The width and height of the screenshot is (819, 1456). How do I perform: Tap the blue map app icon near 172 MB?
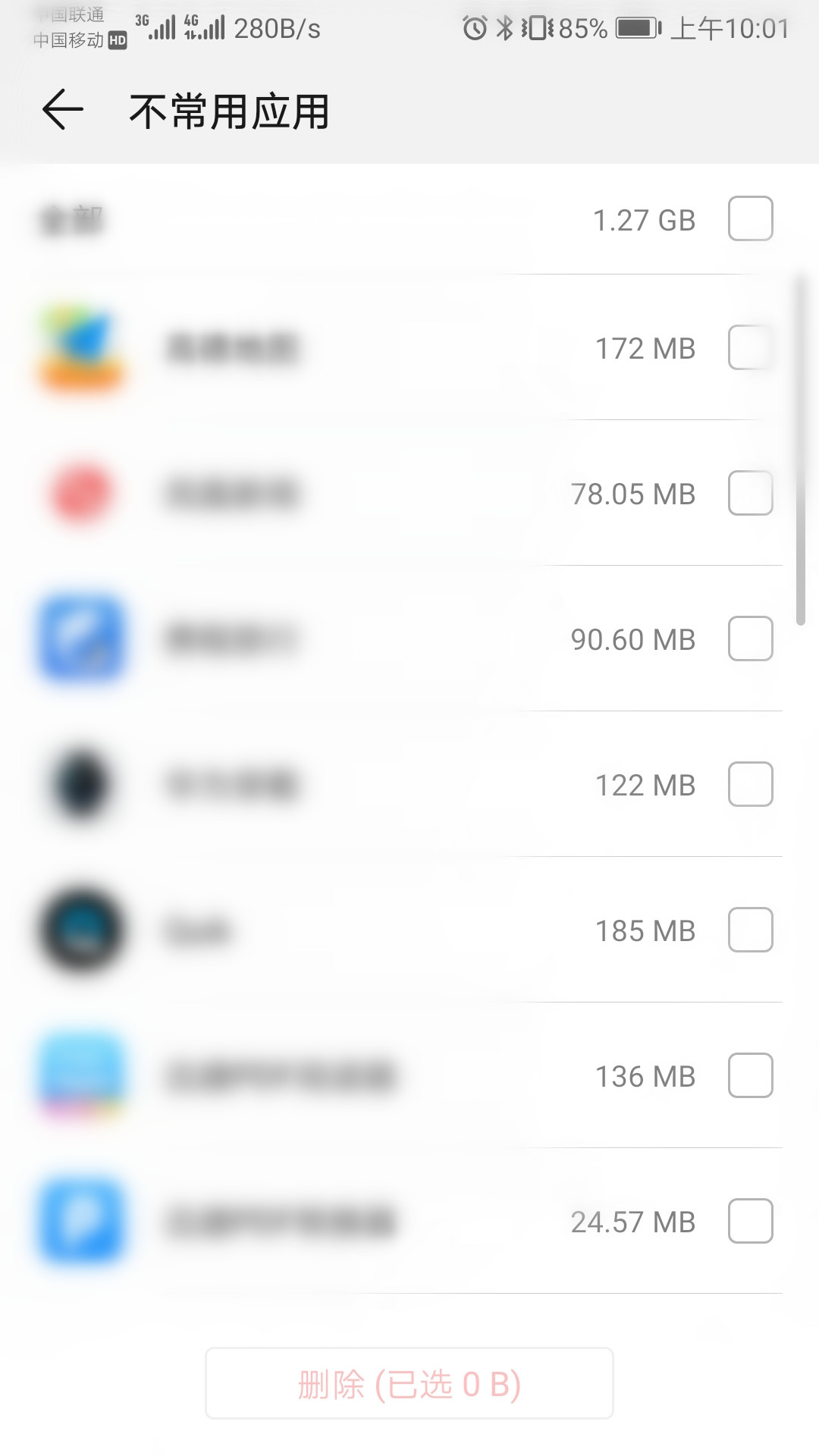[81, 347]
